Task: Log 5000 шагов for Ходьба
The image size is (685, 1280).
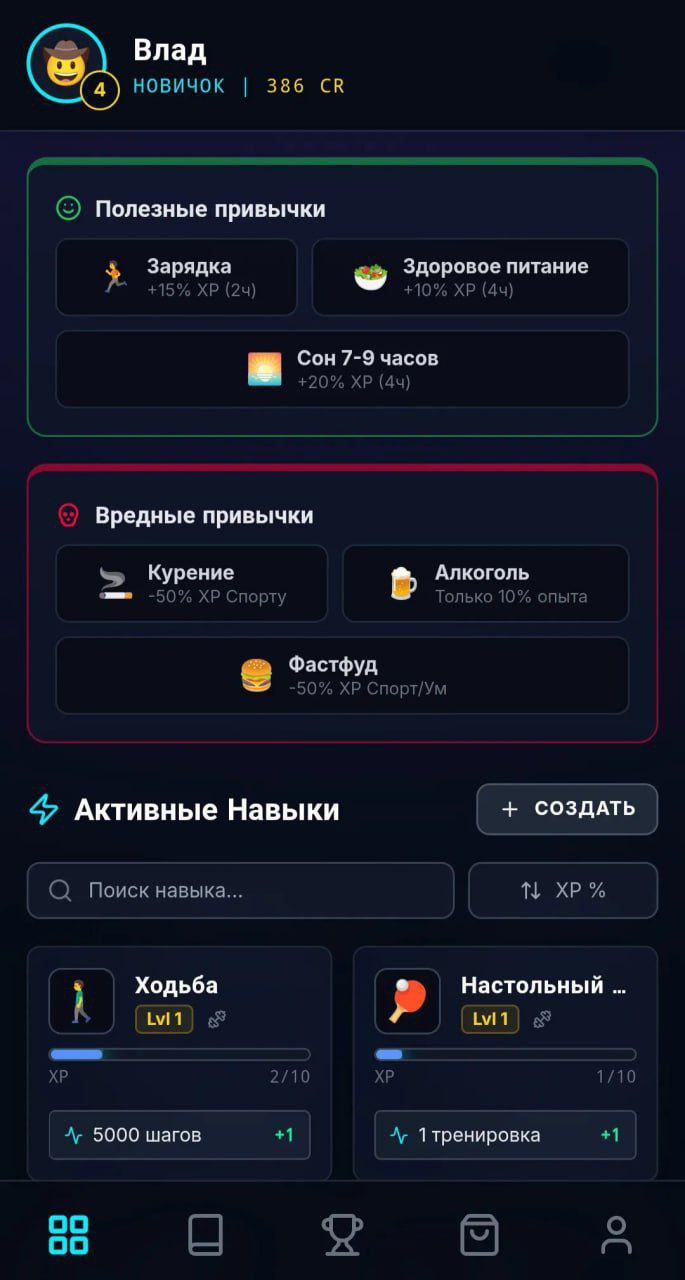Action: (x=179, y=1135)
